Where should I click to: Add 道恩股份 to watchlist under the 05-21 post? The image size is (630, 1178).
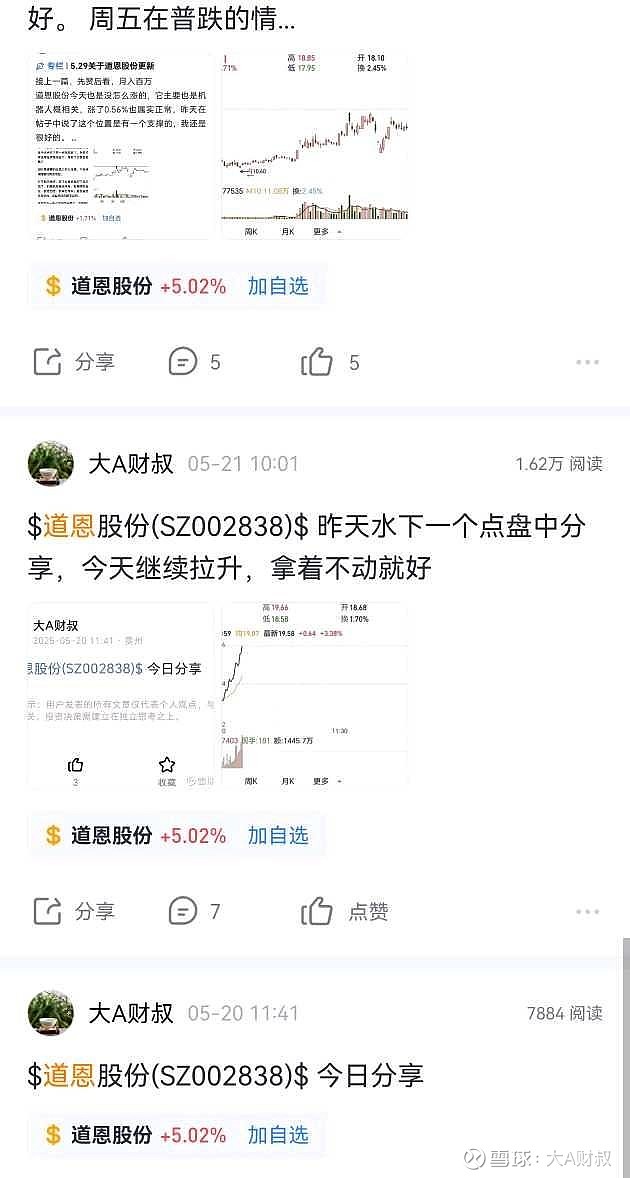pos(278,835)
